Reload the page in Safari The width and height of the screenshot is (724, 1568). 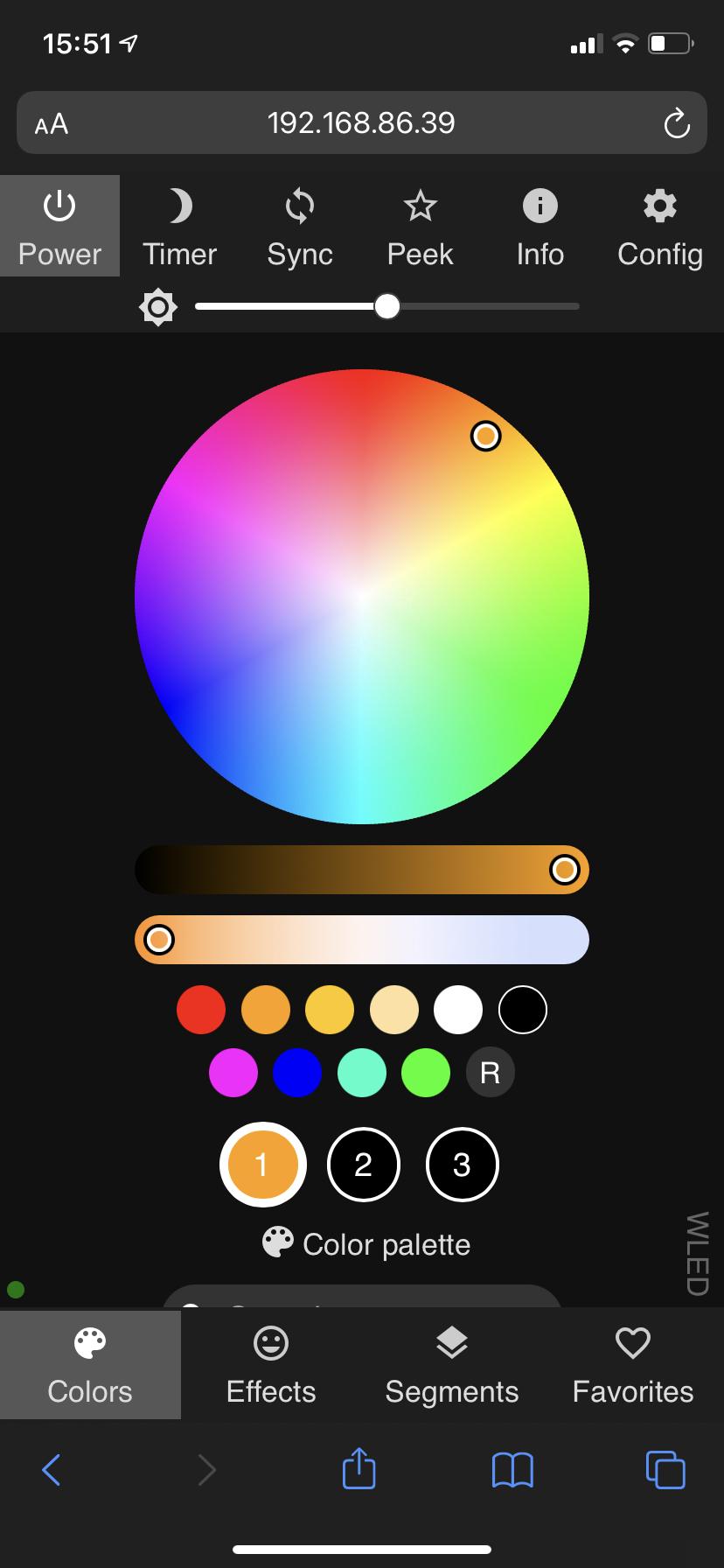(x=677, y=123)
